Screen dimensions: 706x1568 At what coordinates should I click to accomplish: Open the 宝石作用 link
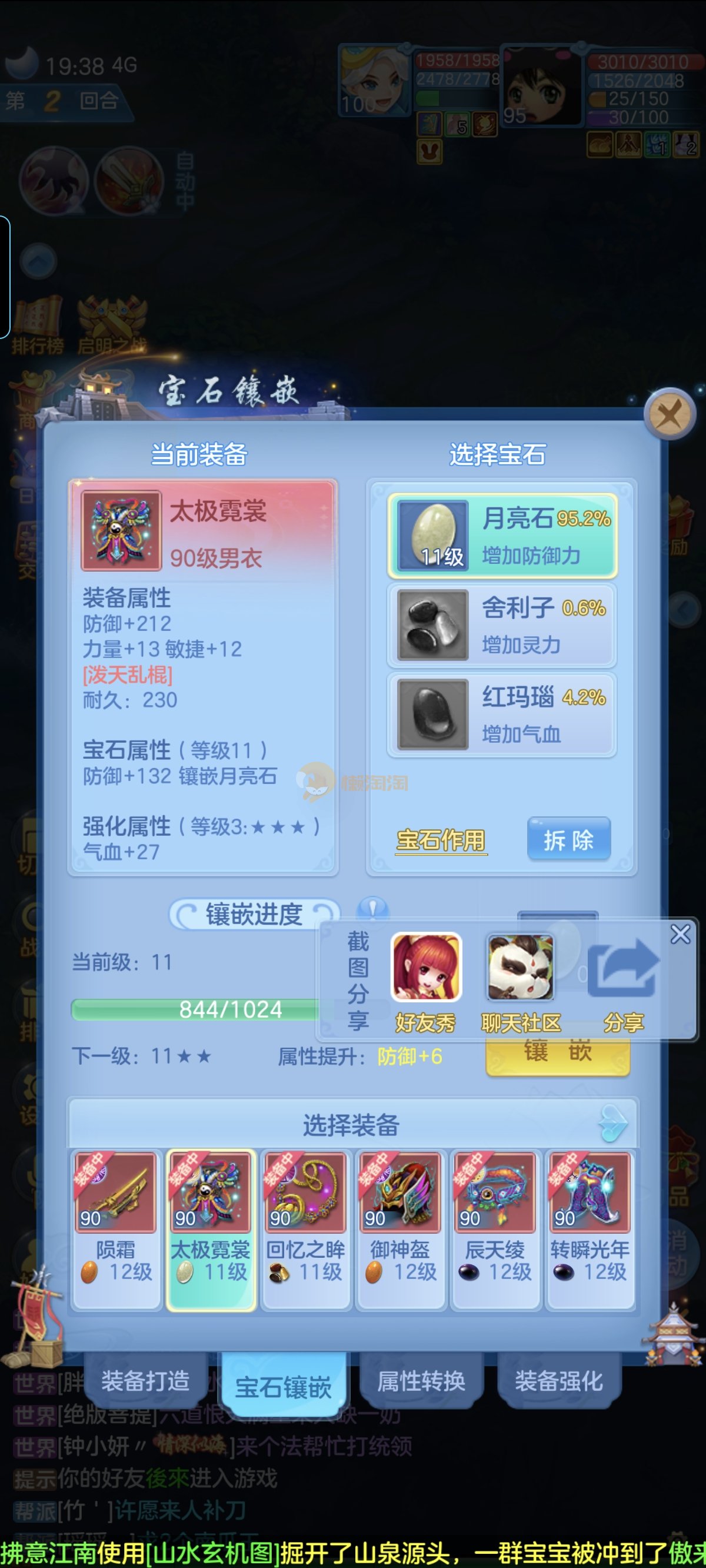pos(441,840)
